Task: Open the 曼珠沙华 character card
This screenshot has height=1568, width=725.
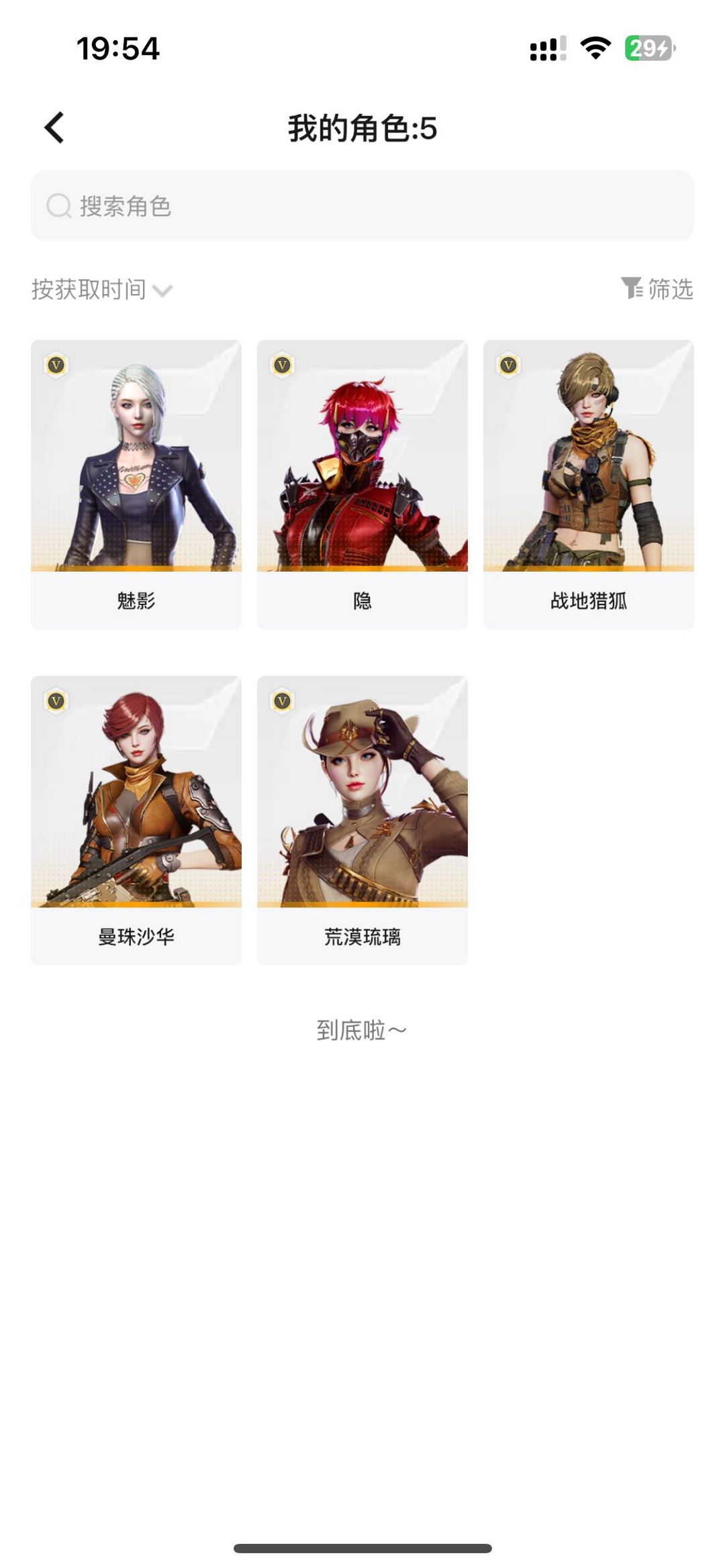Action: [136, 819]
